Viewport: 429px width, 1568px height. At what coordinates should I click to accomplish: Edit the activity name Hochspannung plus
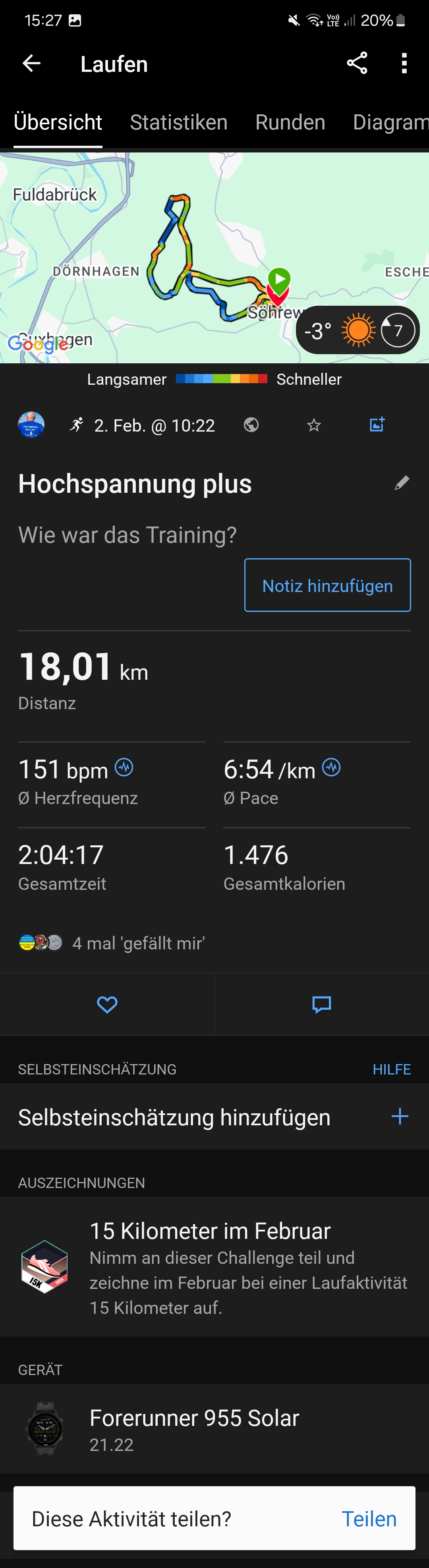point(402,483)
